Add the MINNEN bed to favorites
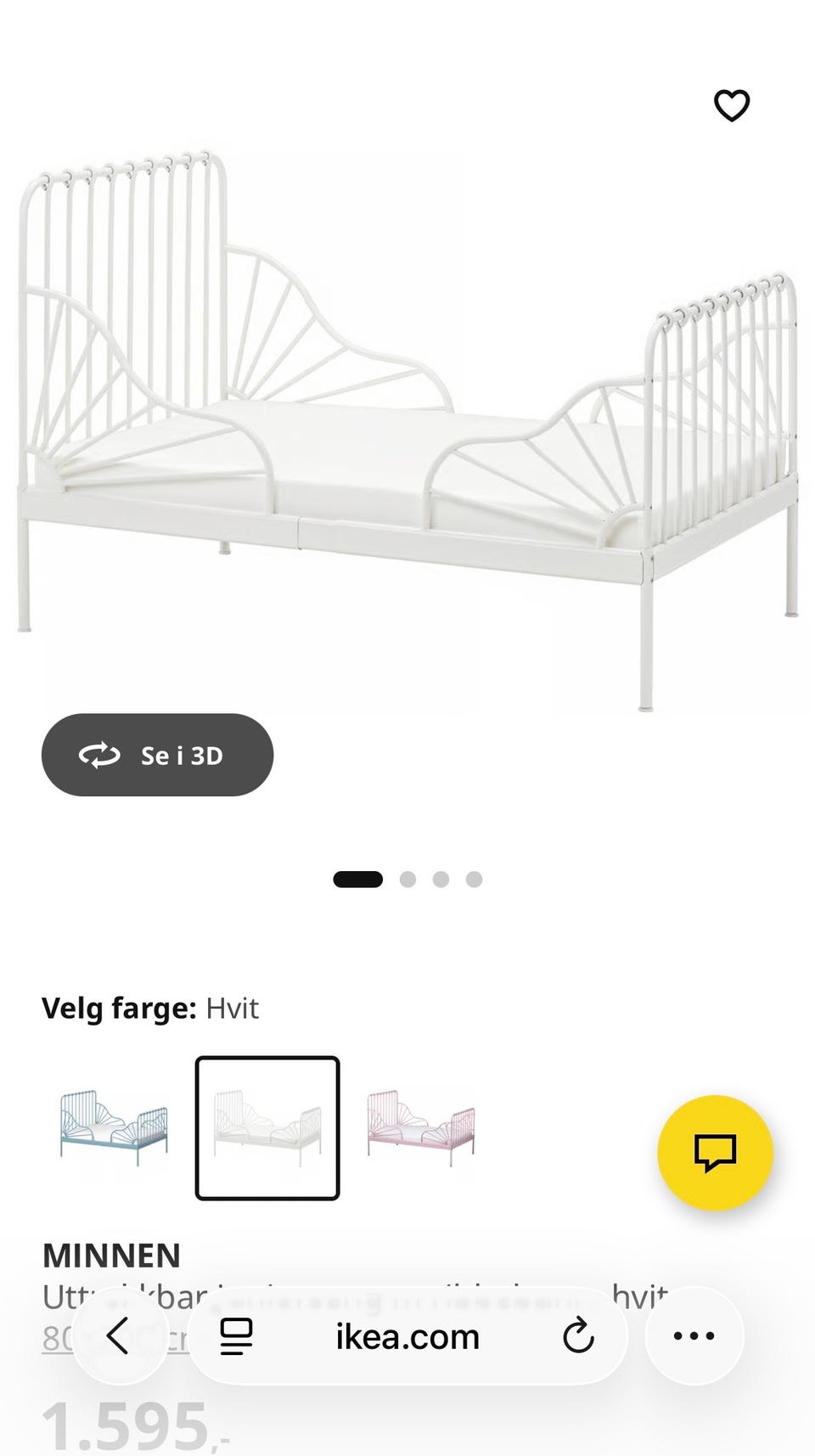Viewport: 815px width, 1456px height. (732, 104)
